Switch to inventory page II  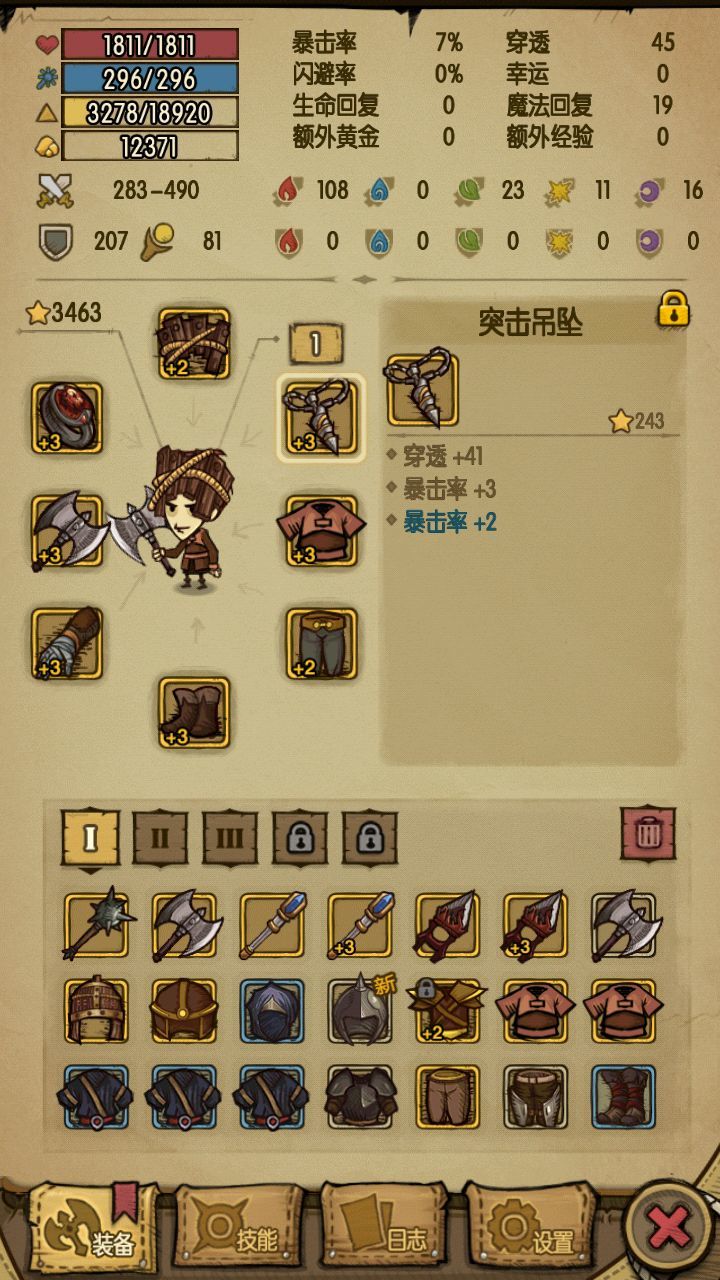[160, 837]
